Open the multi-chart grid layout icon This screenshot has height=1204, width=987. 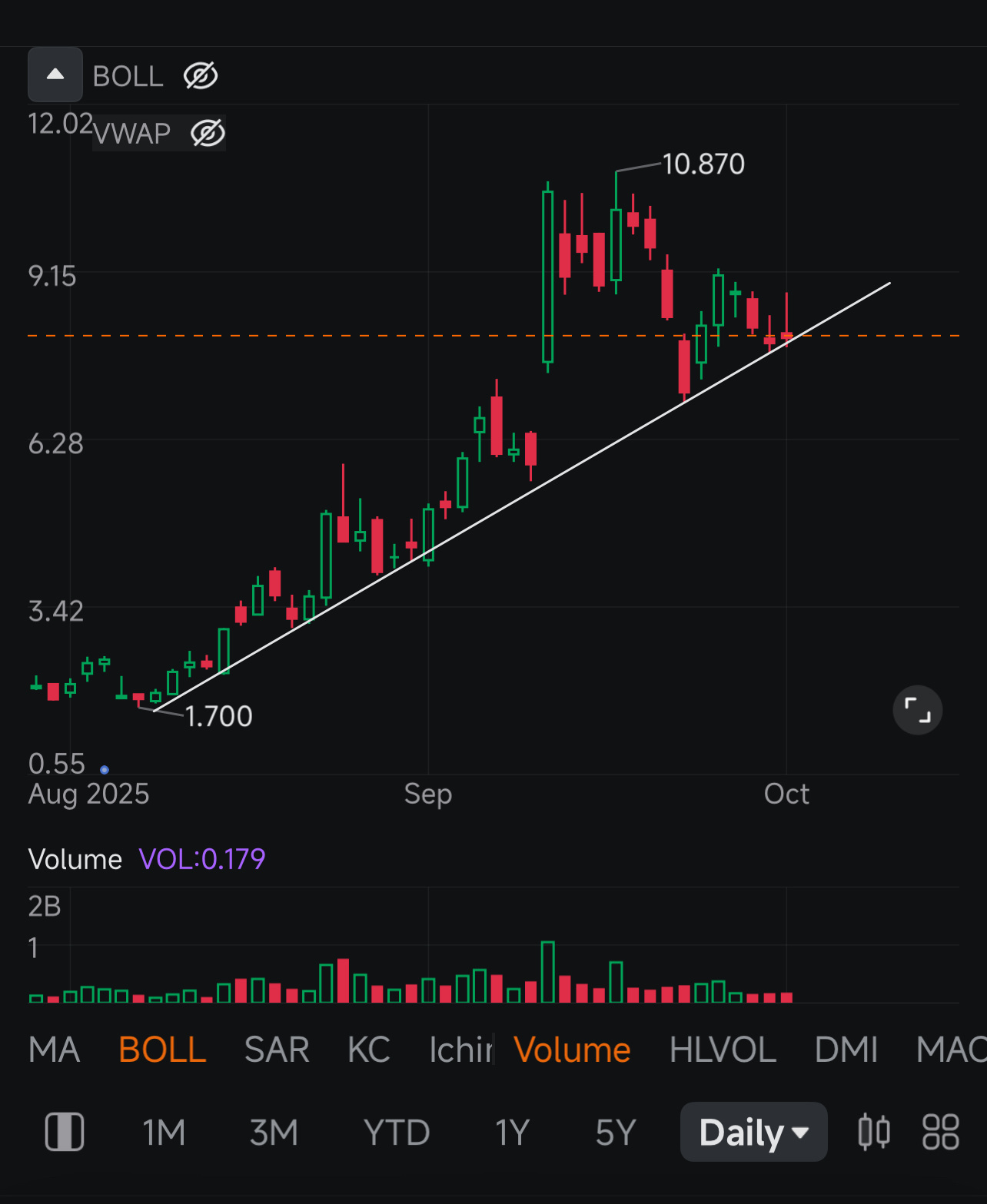[939, 1132]
